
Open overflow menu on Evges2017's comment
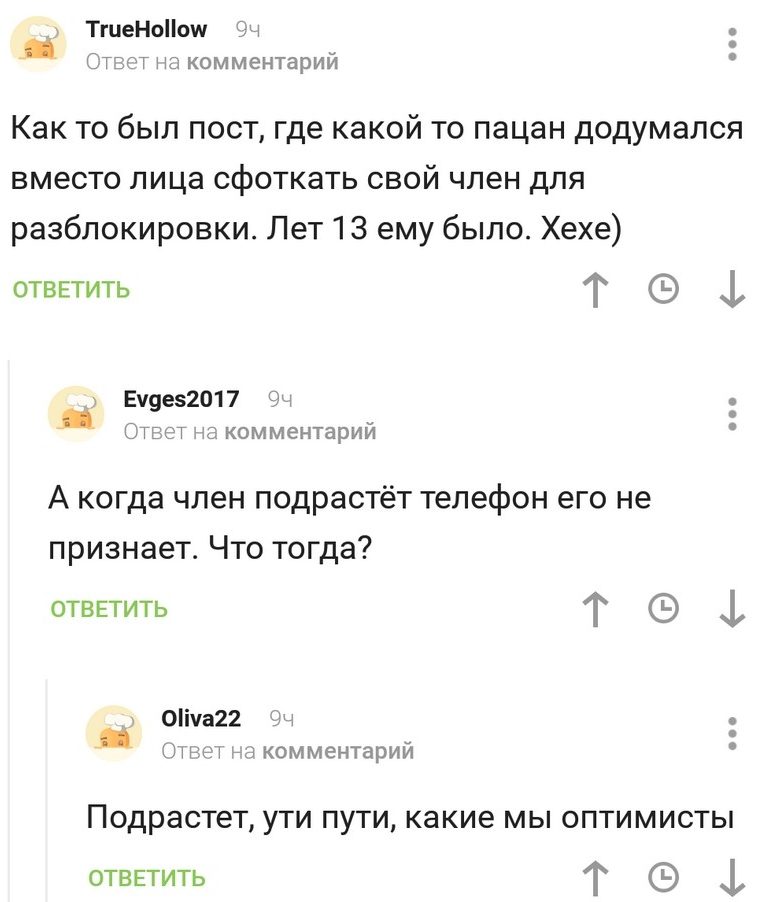pyautogui.click(x=732, y=414)
